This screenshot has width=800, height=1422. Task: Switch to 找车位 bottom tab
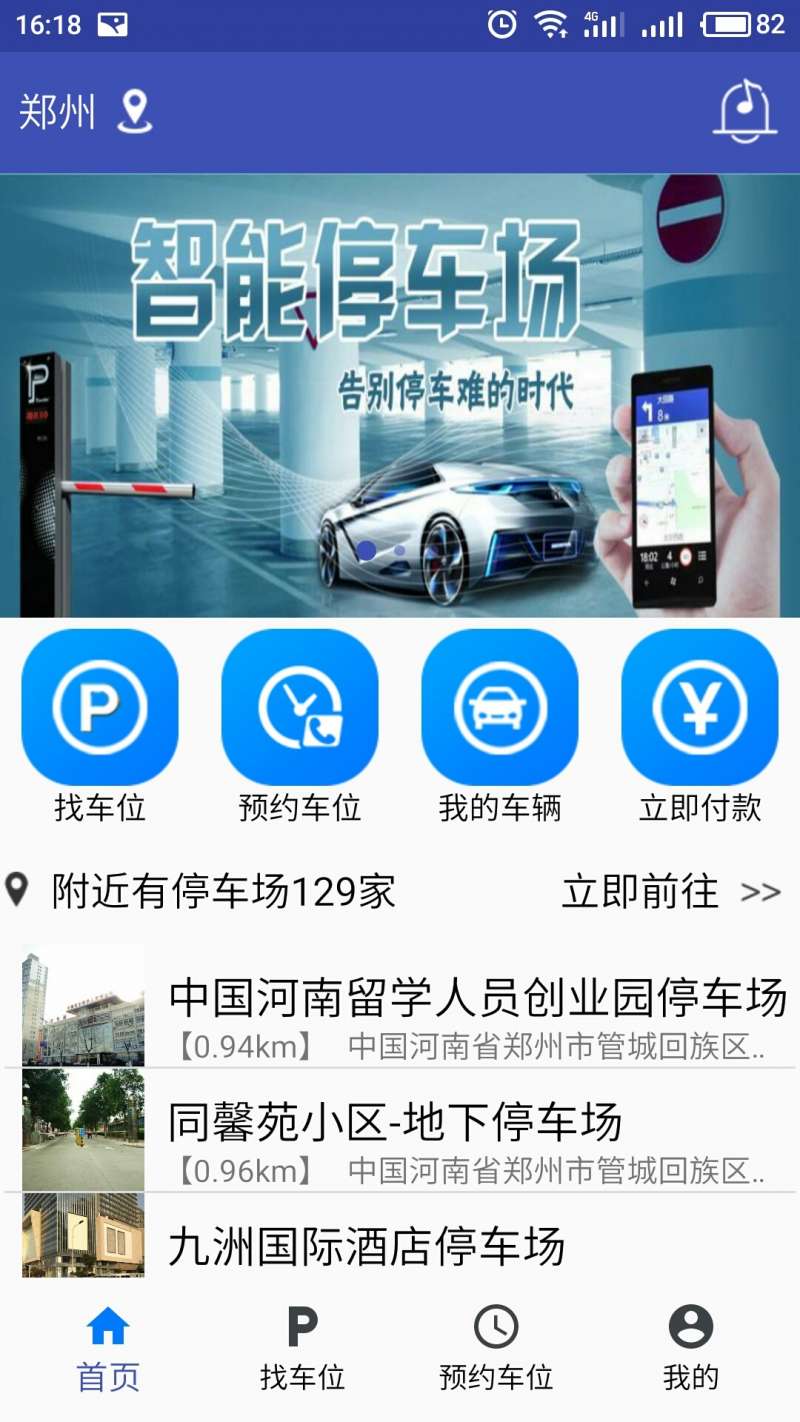tap(302, 1350)
